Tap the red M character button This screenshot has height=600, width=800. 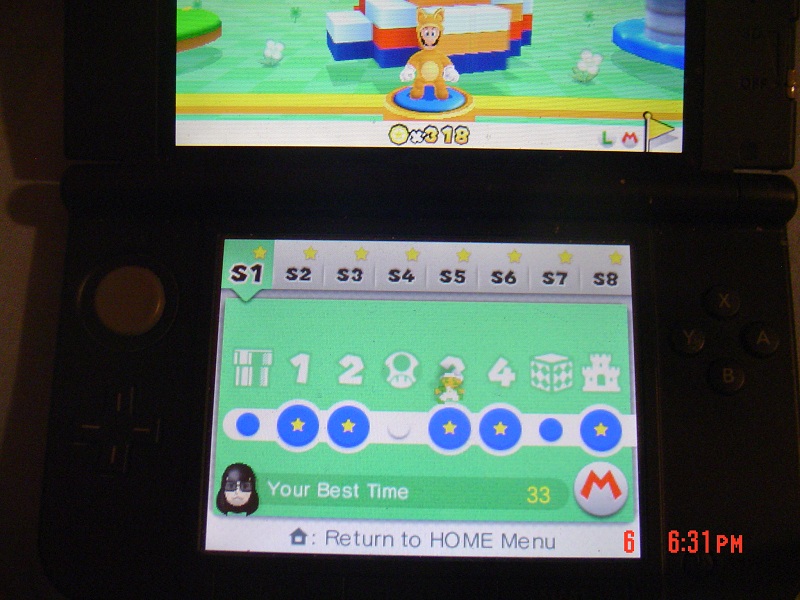pos(600,490)
